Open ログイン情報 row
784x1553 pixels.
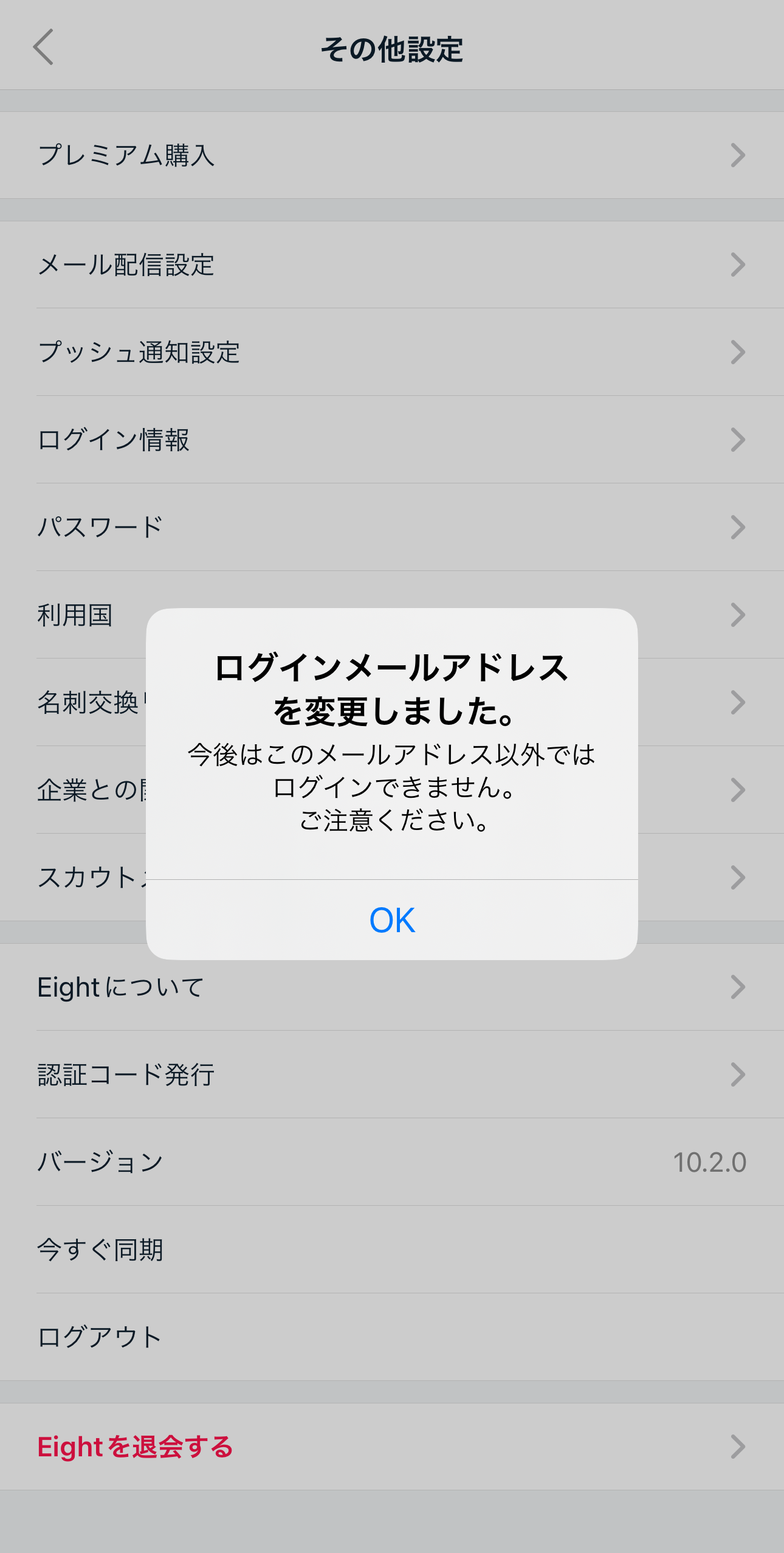[392, 440]
